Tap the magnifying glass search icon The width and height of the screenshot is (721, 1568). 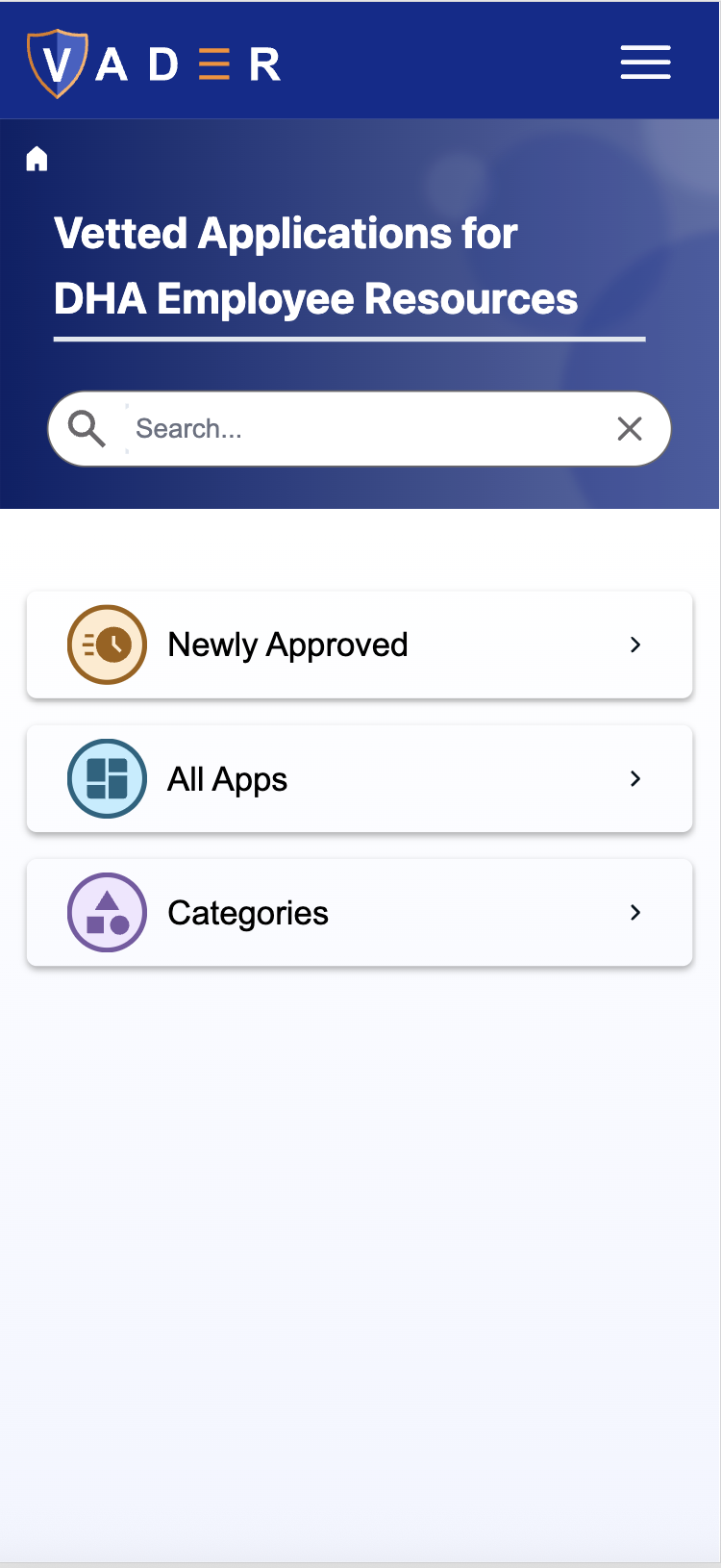[x=87, y=429]
